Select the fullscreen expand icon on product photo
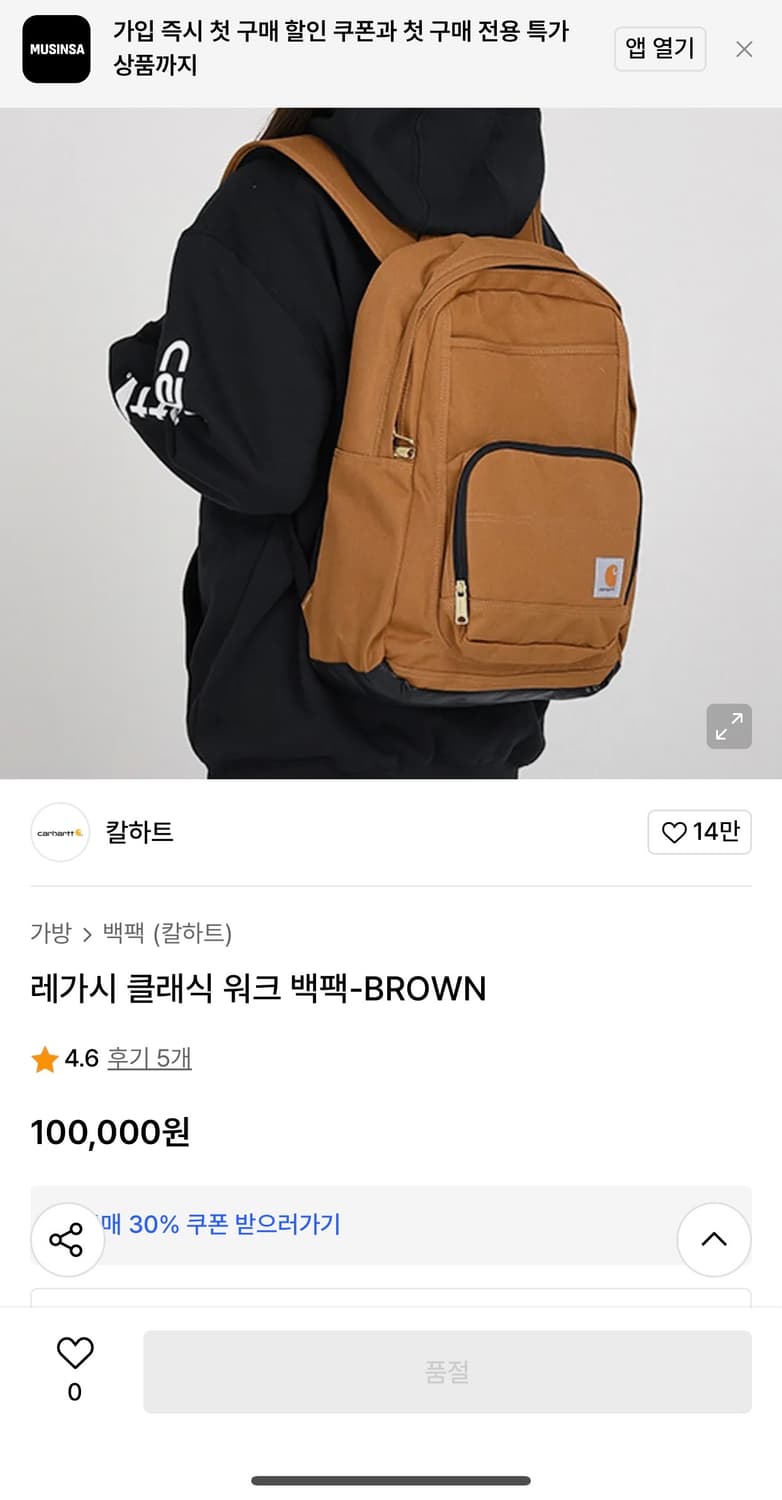Viewport: 782px width, 1500px height. (729, 727)
